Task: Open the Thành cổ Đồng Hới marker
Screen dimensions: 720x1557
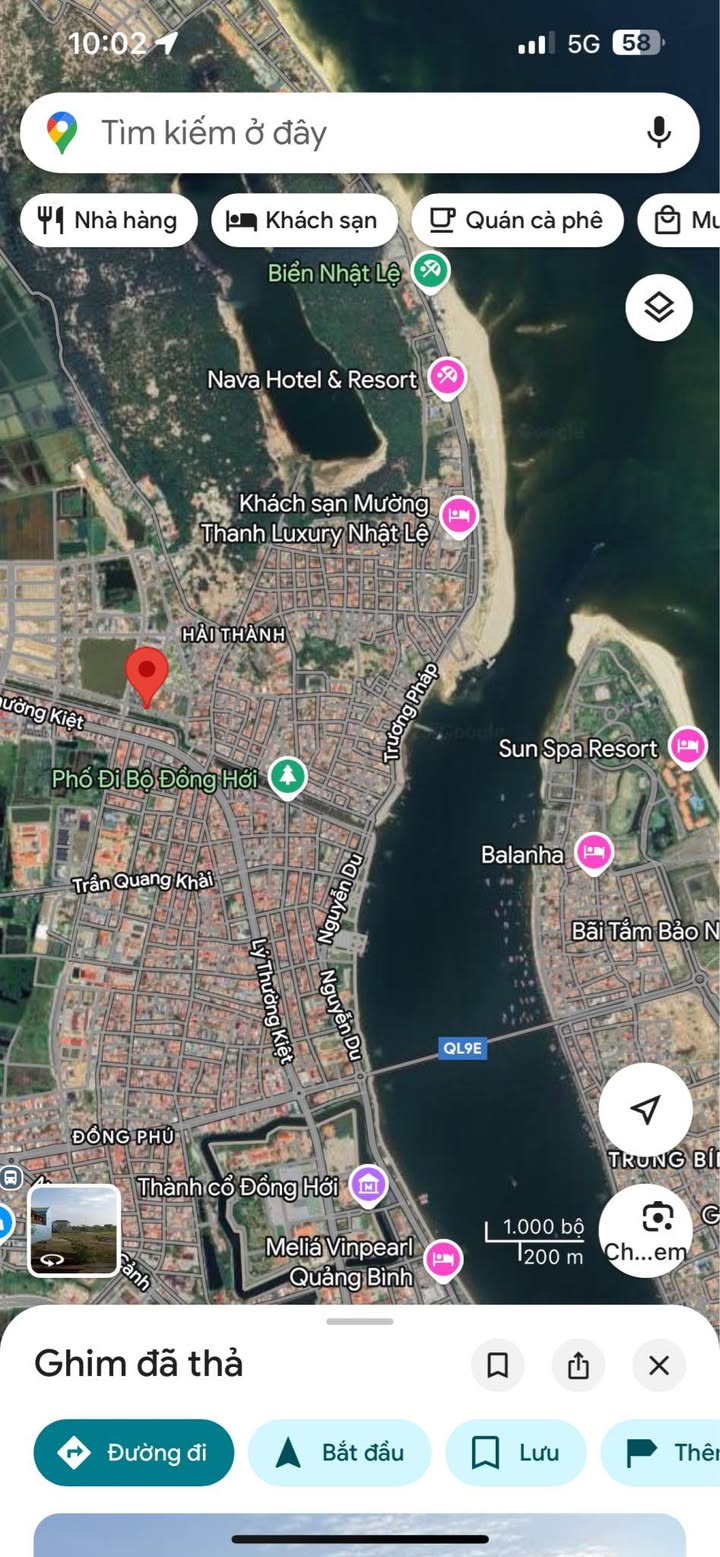Action: 369,1185
